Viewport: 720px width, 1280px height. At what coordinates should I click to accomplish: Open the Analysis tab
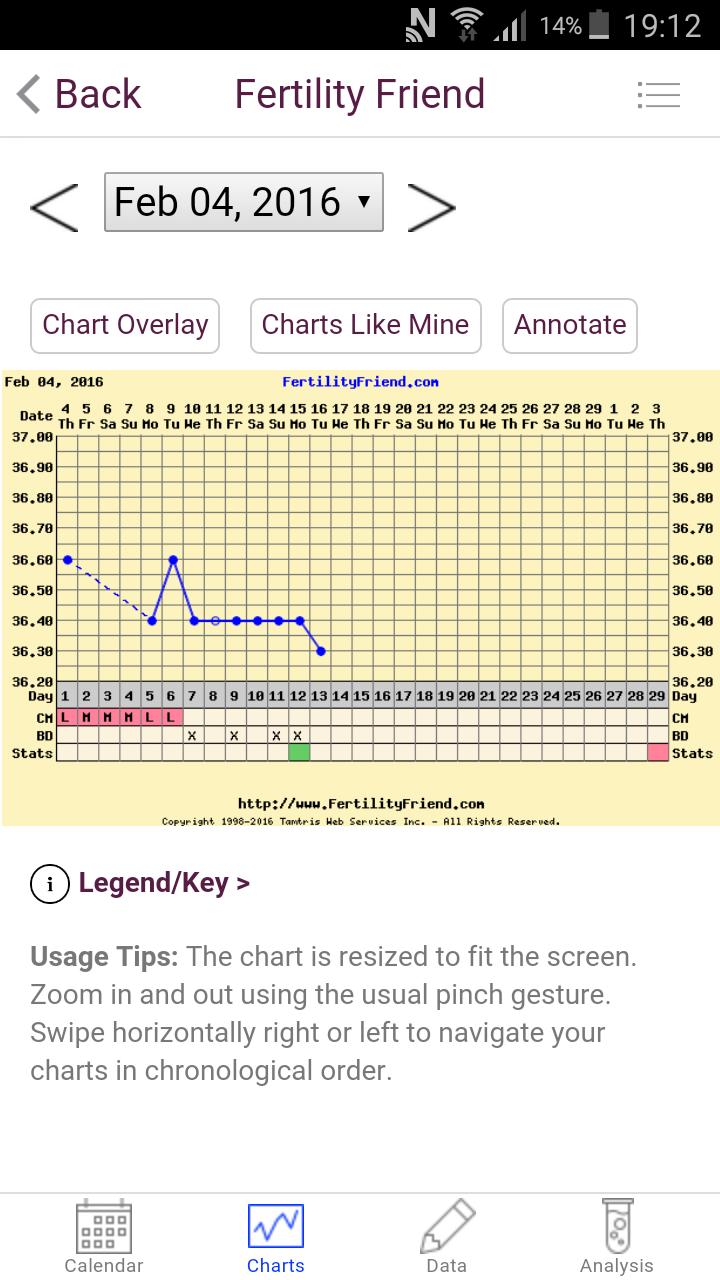coord(616,1238)
